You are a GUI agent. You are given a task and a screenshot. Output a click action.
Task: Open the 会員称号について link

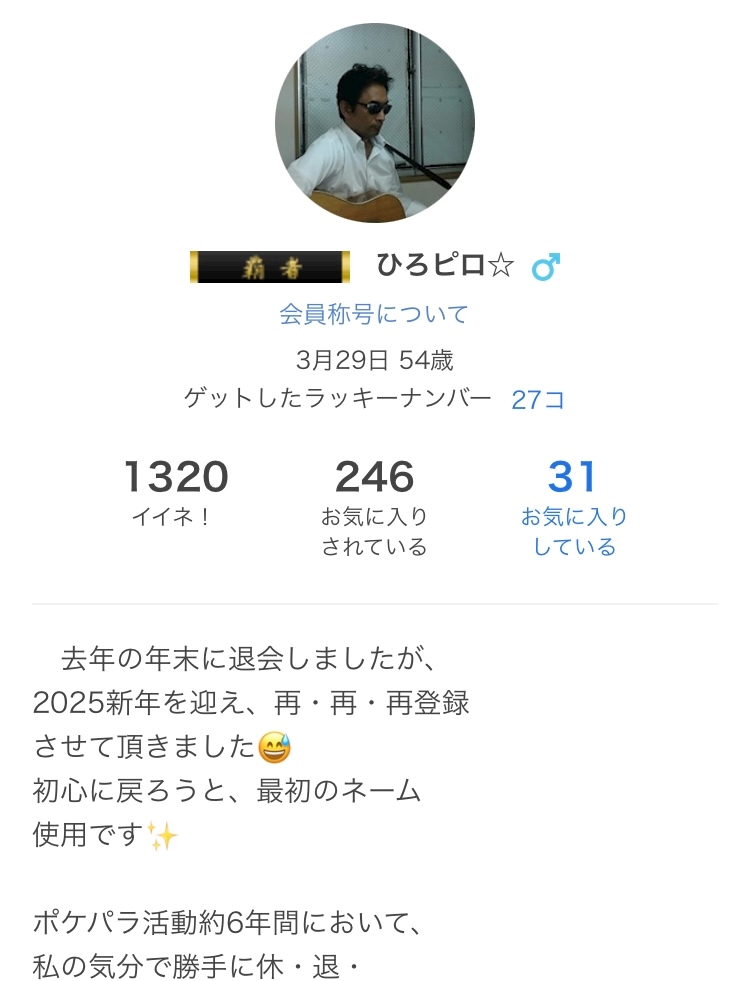pyautogui.click(x=374, y=313)
